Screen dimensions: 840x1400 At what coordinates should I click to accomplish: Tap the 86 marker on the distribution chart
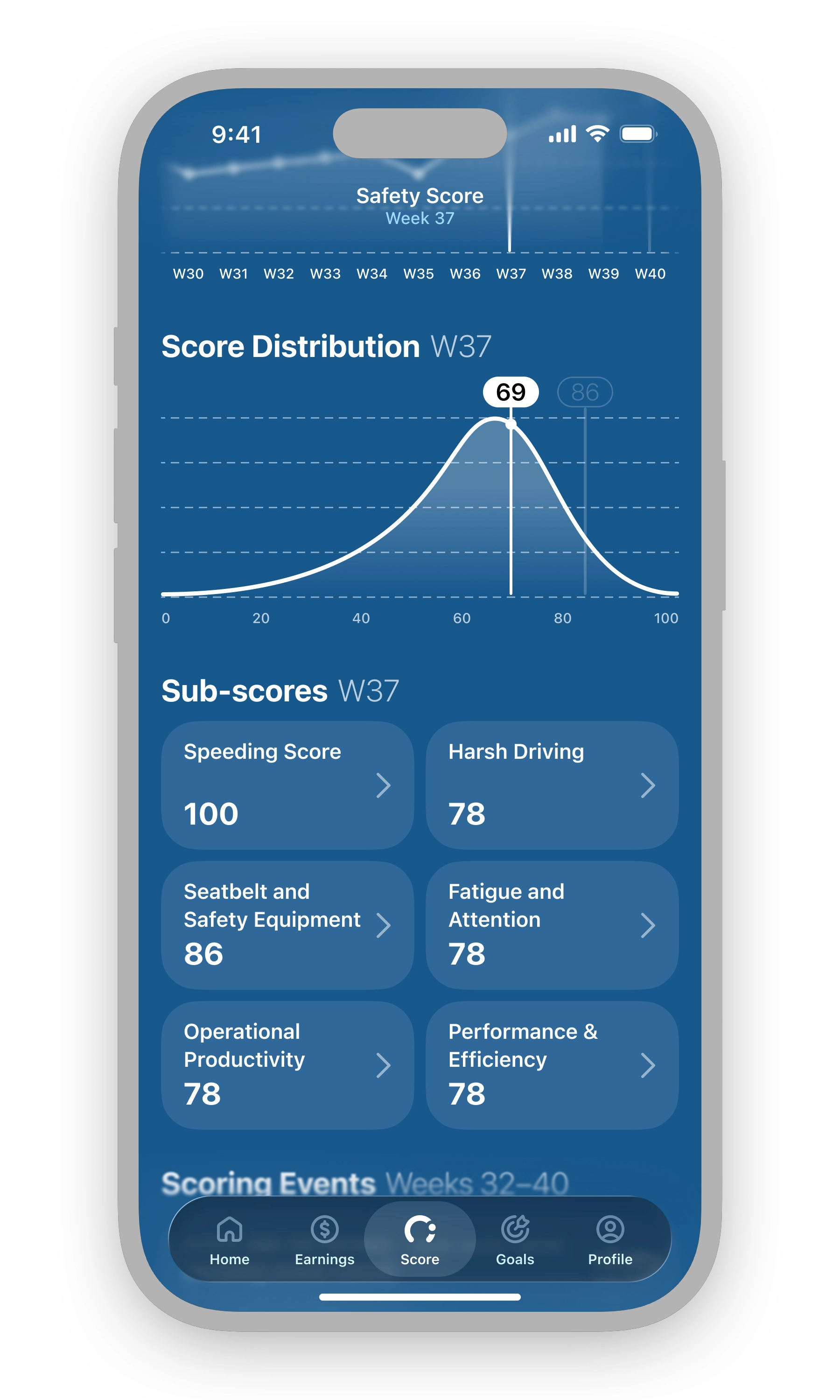(x=585, y=392)
